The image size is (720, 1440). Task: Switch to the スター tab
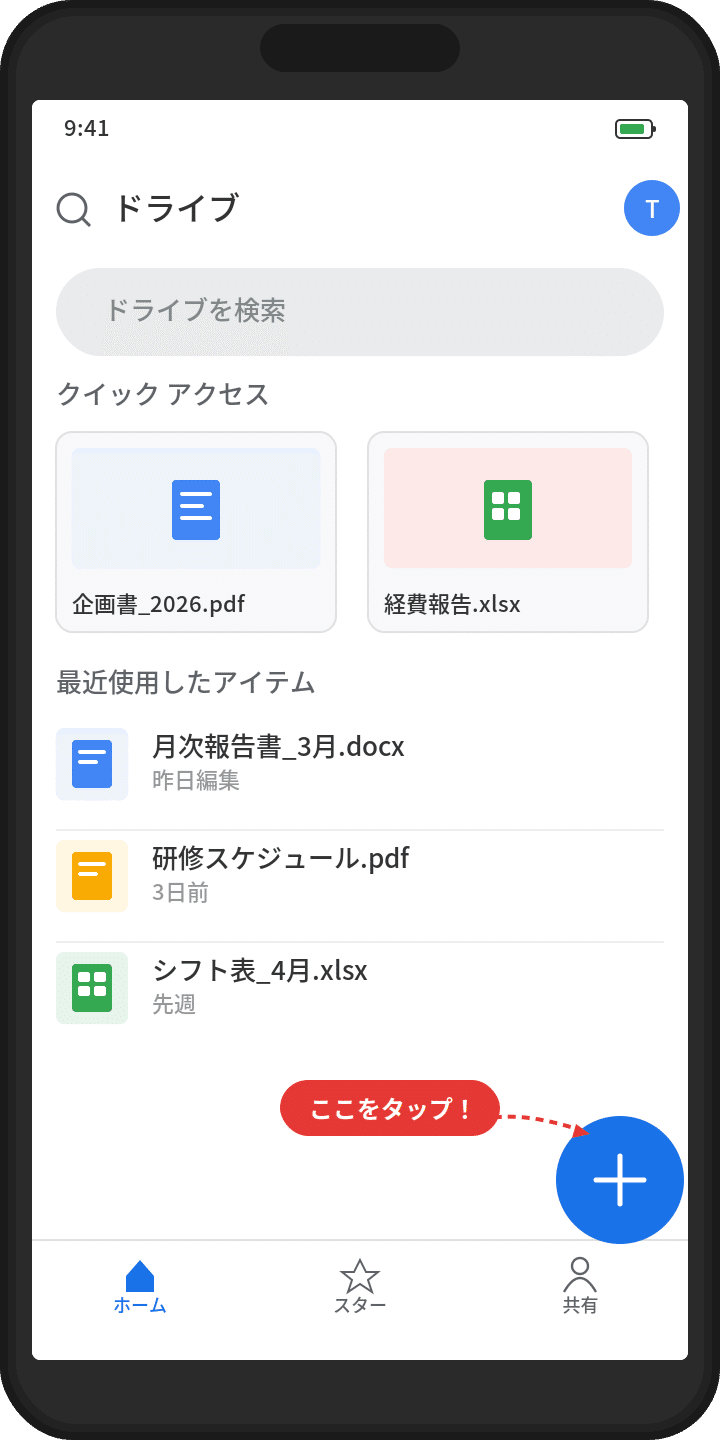(x=360, y=1288)
